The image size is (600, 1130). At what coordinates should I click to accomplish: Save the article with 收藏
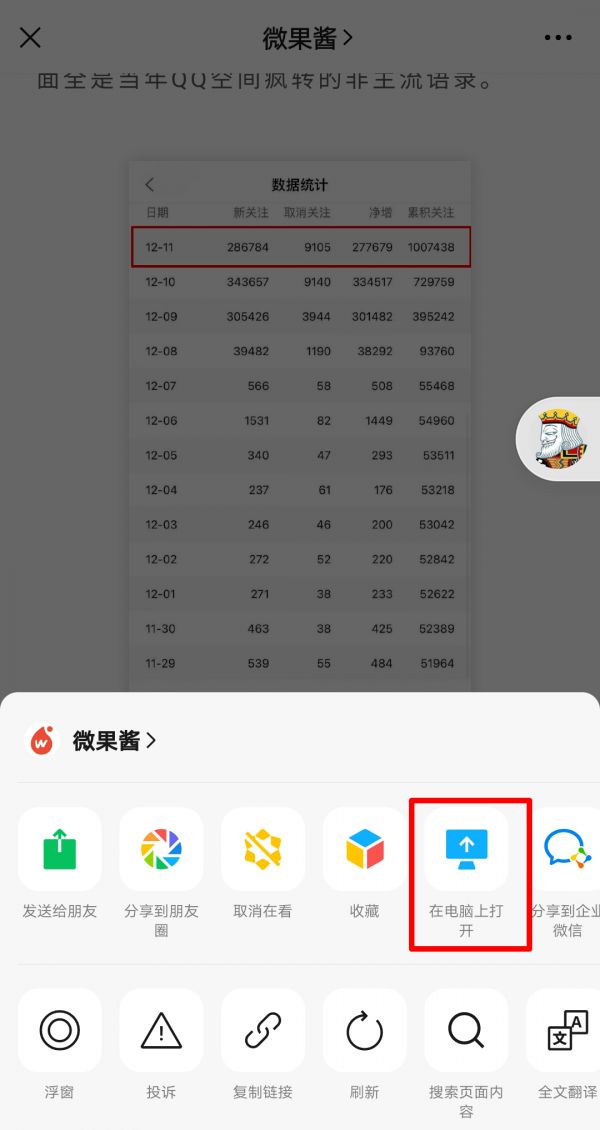(364, 850)
